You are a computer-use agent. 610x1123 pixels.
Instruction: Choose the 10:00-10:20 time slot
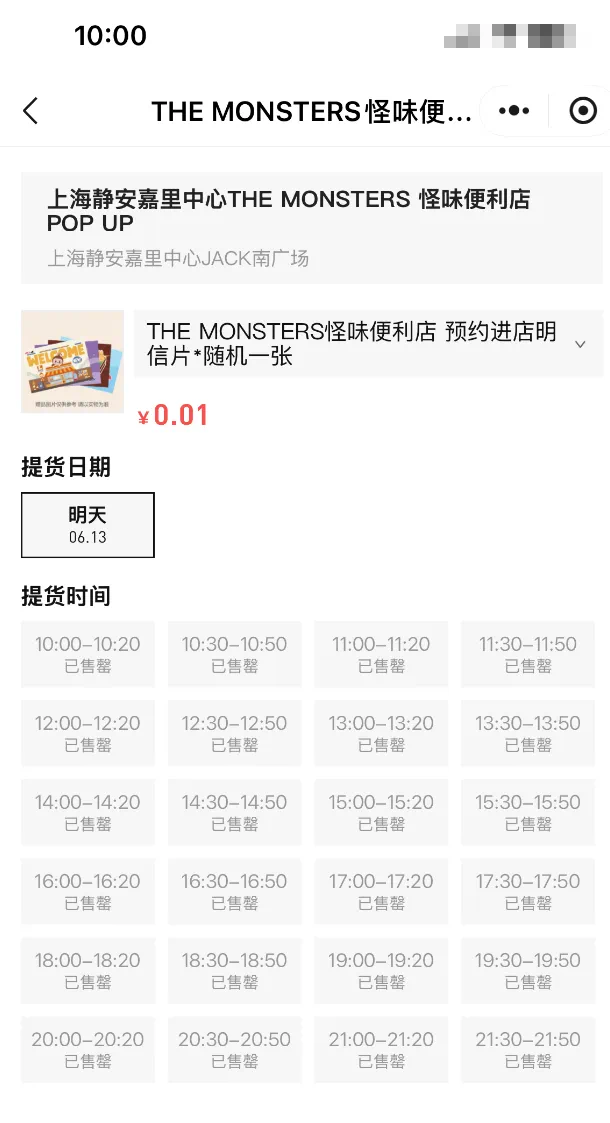tap(88, 654)
